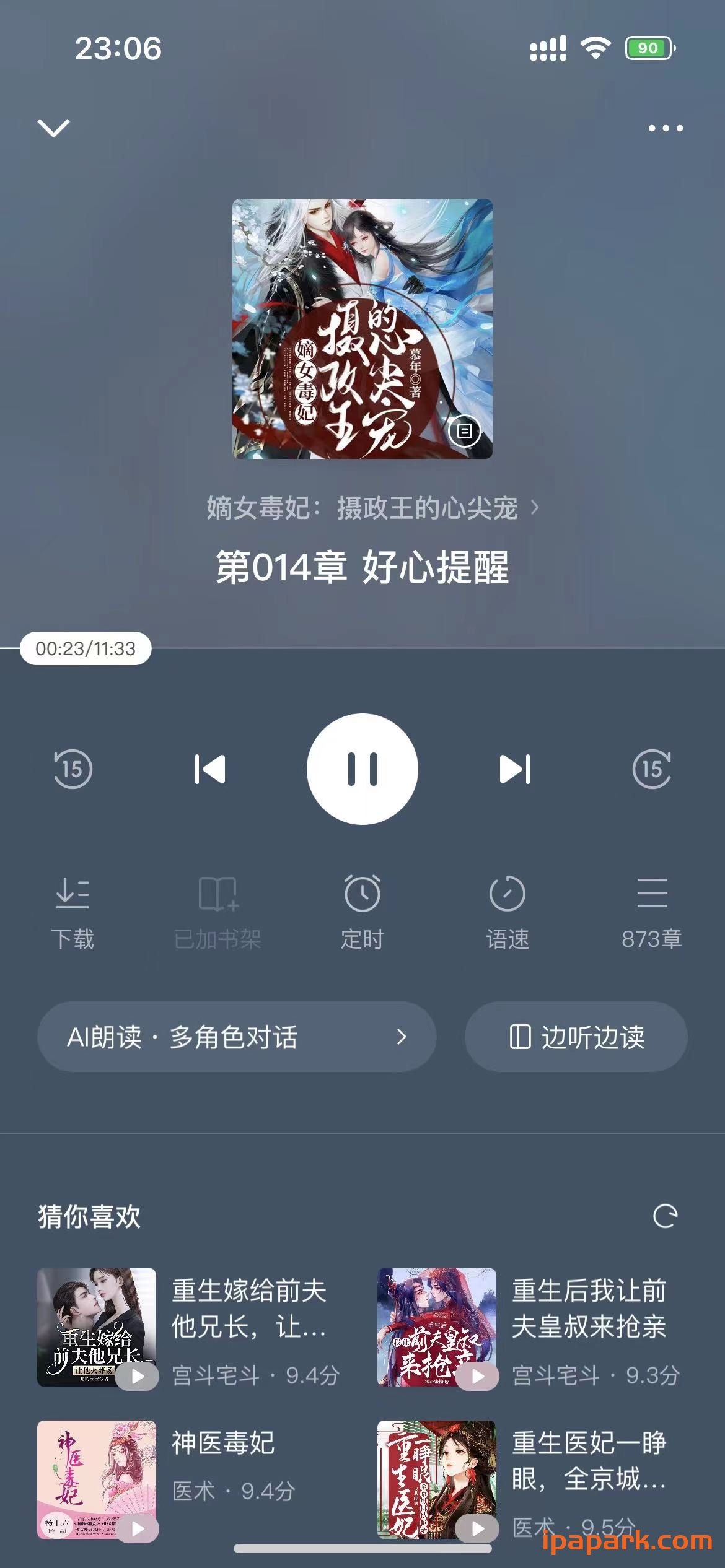
Task: Pause the current audio playback
Action: click(362, 769)
